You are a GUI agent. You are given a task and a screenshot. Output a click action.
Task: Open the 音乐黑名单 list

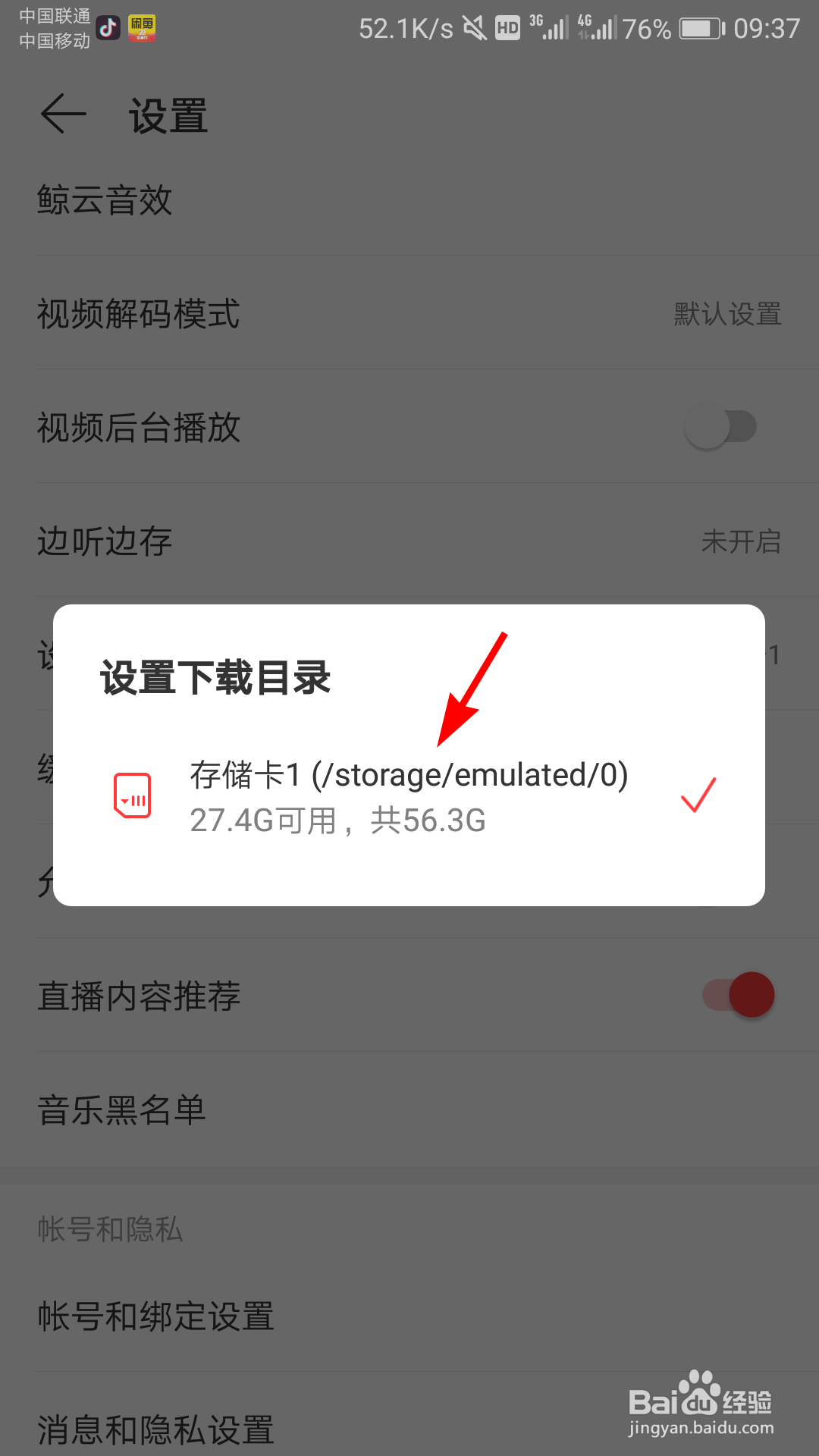click(x=122, y=1109)
